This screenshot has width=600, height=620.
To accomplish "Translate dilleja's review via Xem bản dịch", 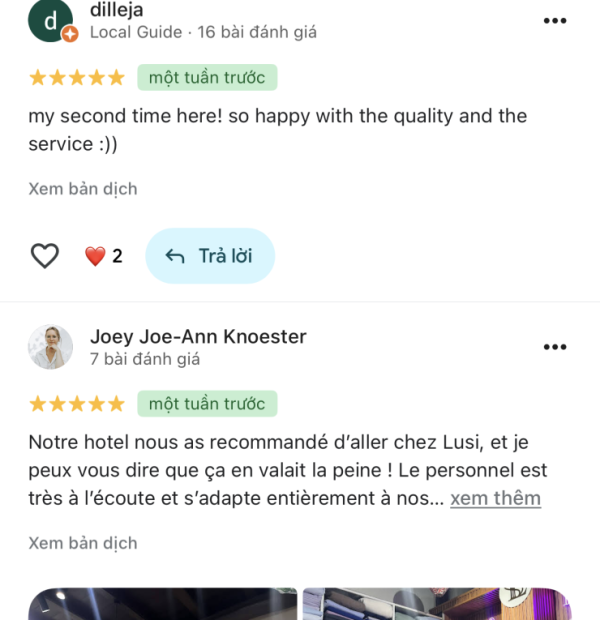I will 83,188.
